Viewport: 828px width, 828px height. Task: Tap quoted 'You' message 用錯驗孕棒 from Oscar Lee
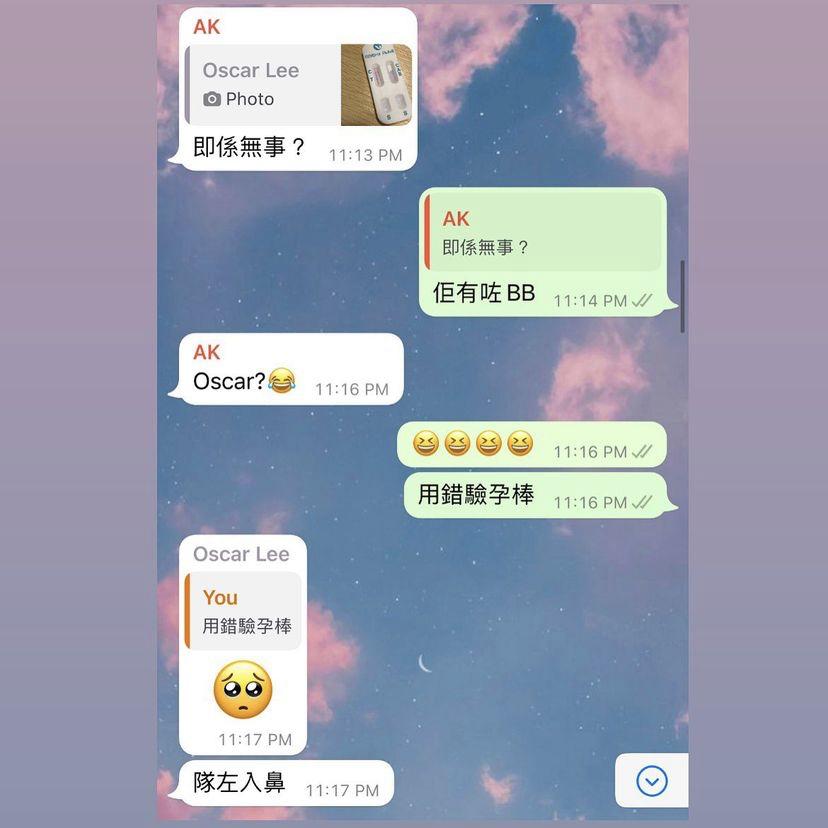click(x=243, y=612)
